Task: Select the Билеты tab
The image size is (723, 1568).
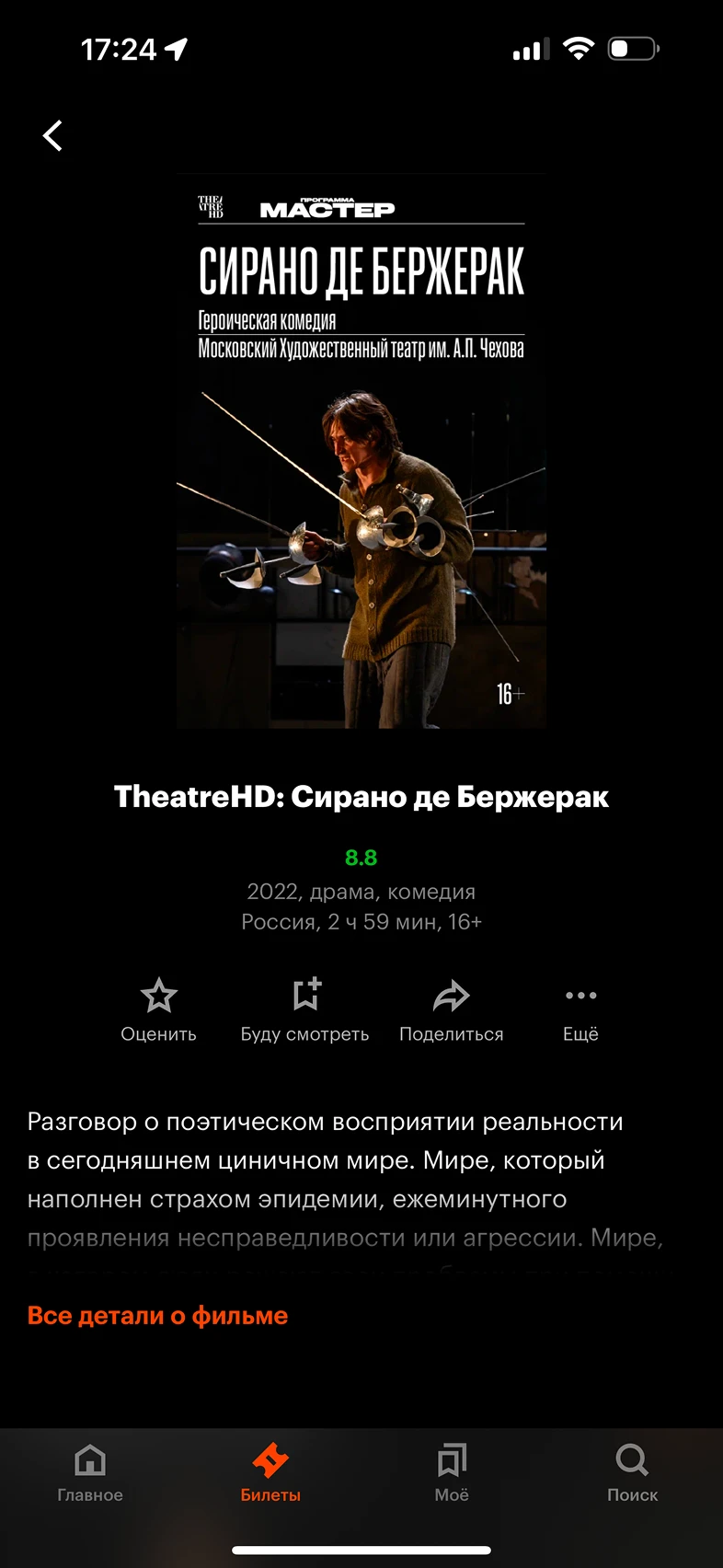Action: [270, 1472]
